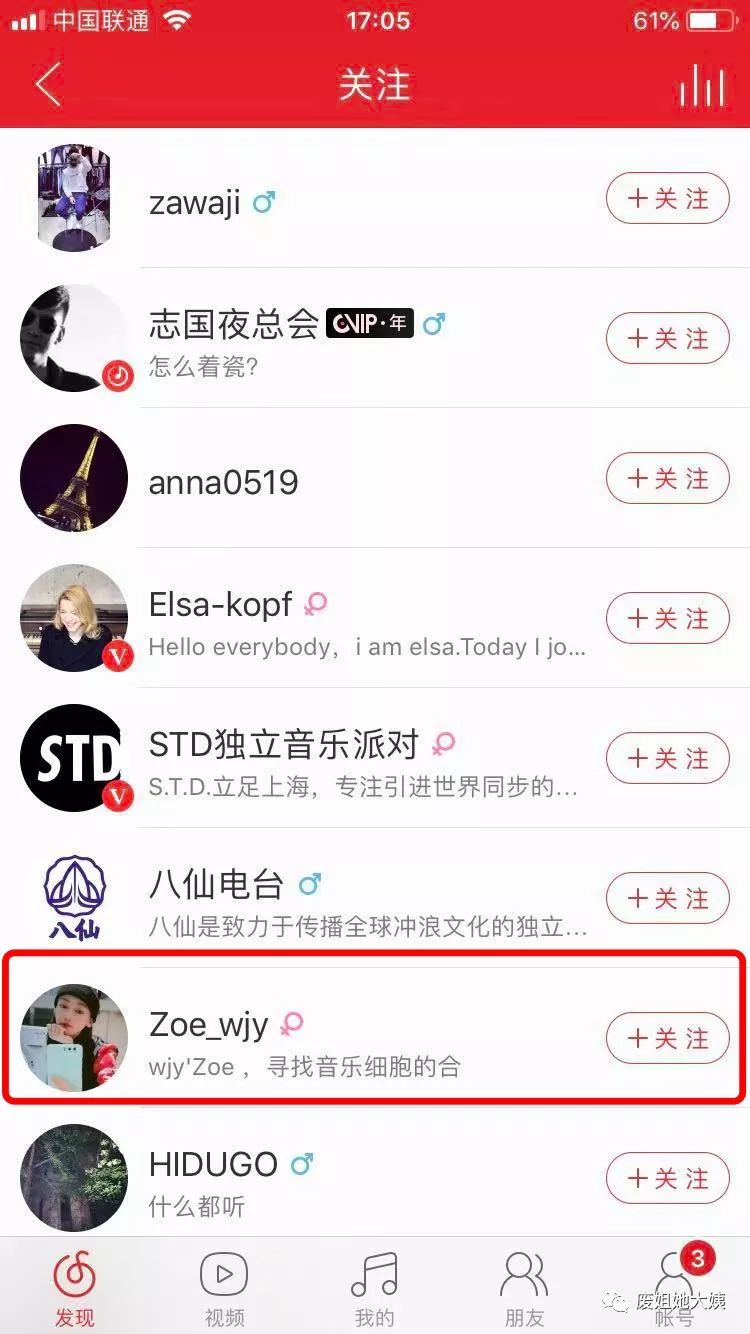Switch to the 朋友 tab
The image size is (750, 1334).
[x=524, y=1288]
